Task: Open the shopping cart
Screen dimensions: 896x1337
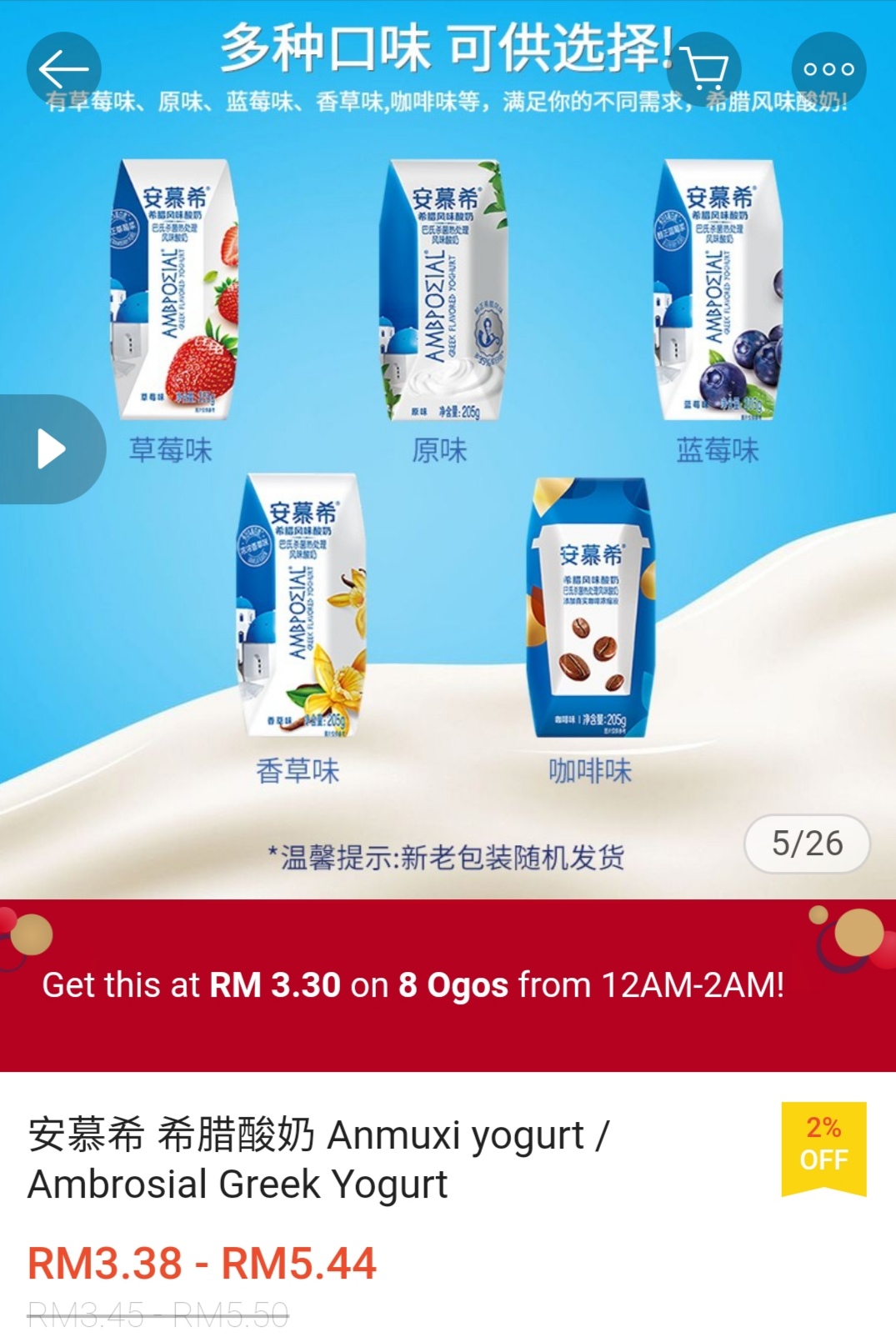Action: coord(704,69)
